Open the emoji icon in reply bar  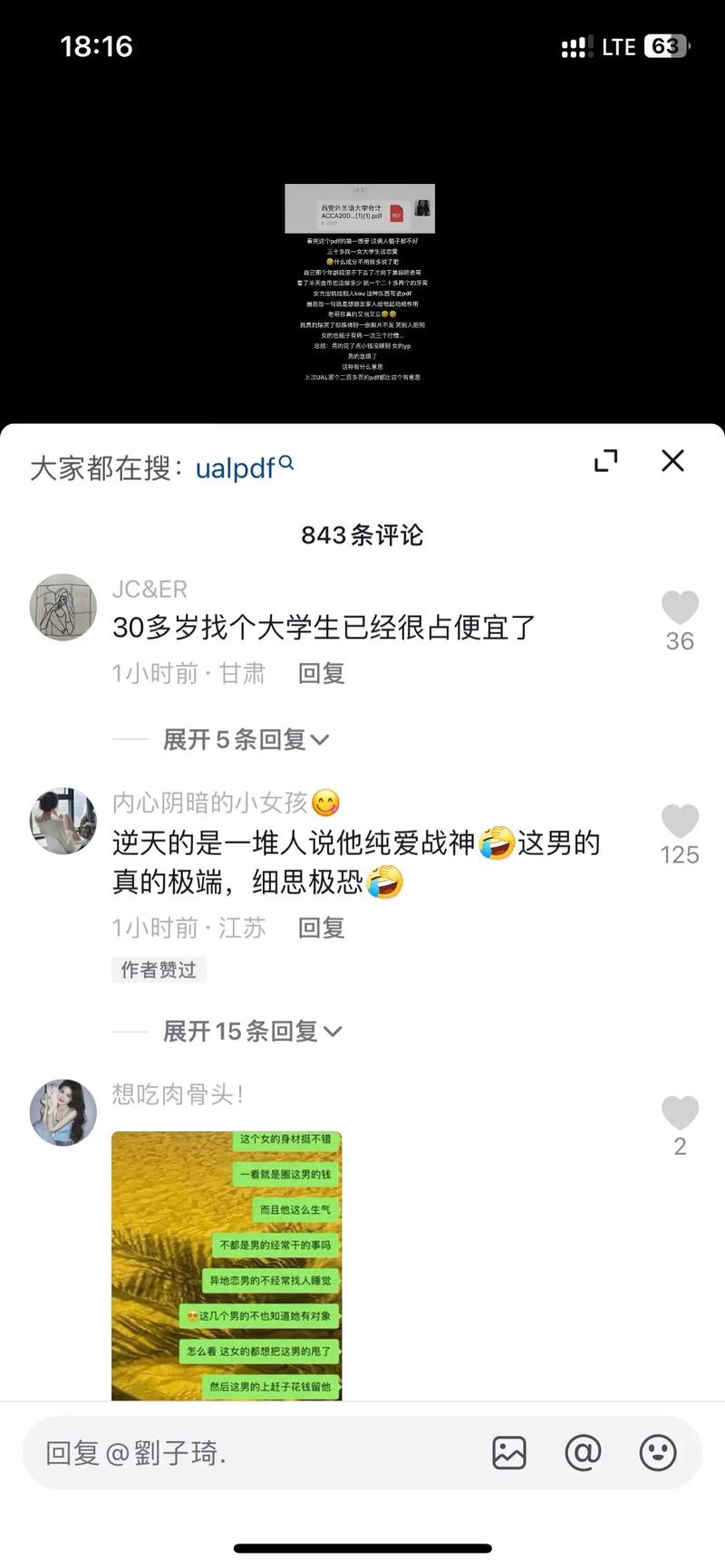click(658, 1452)
